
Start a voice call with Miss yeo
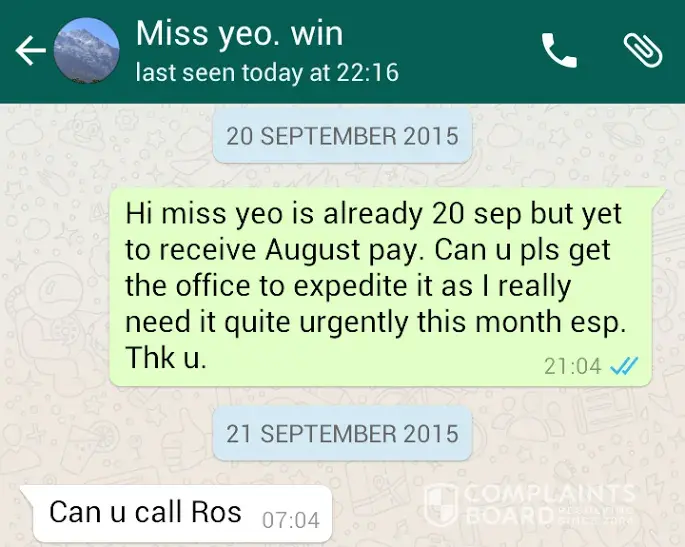(x=558, y=50)
